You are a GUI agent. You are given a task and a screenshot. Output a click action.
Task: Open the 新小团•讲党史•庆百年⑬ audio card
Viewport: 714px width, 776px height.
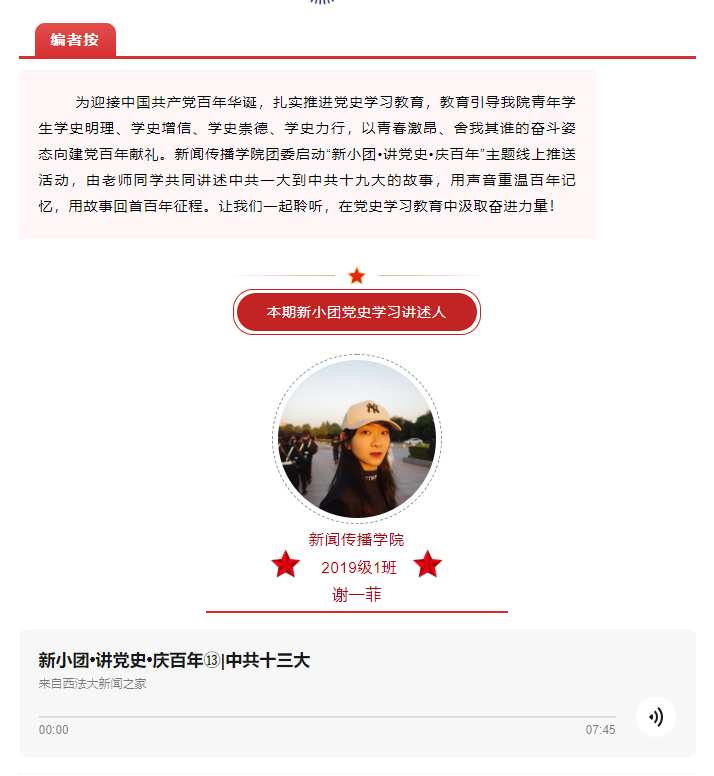click(175, 661)
